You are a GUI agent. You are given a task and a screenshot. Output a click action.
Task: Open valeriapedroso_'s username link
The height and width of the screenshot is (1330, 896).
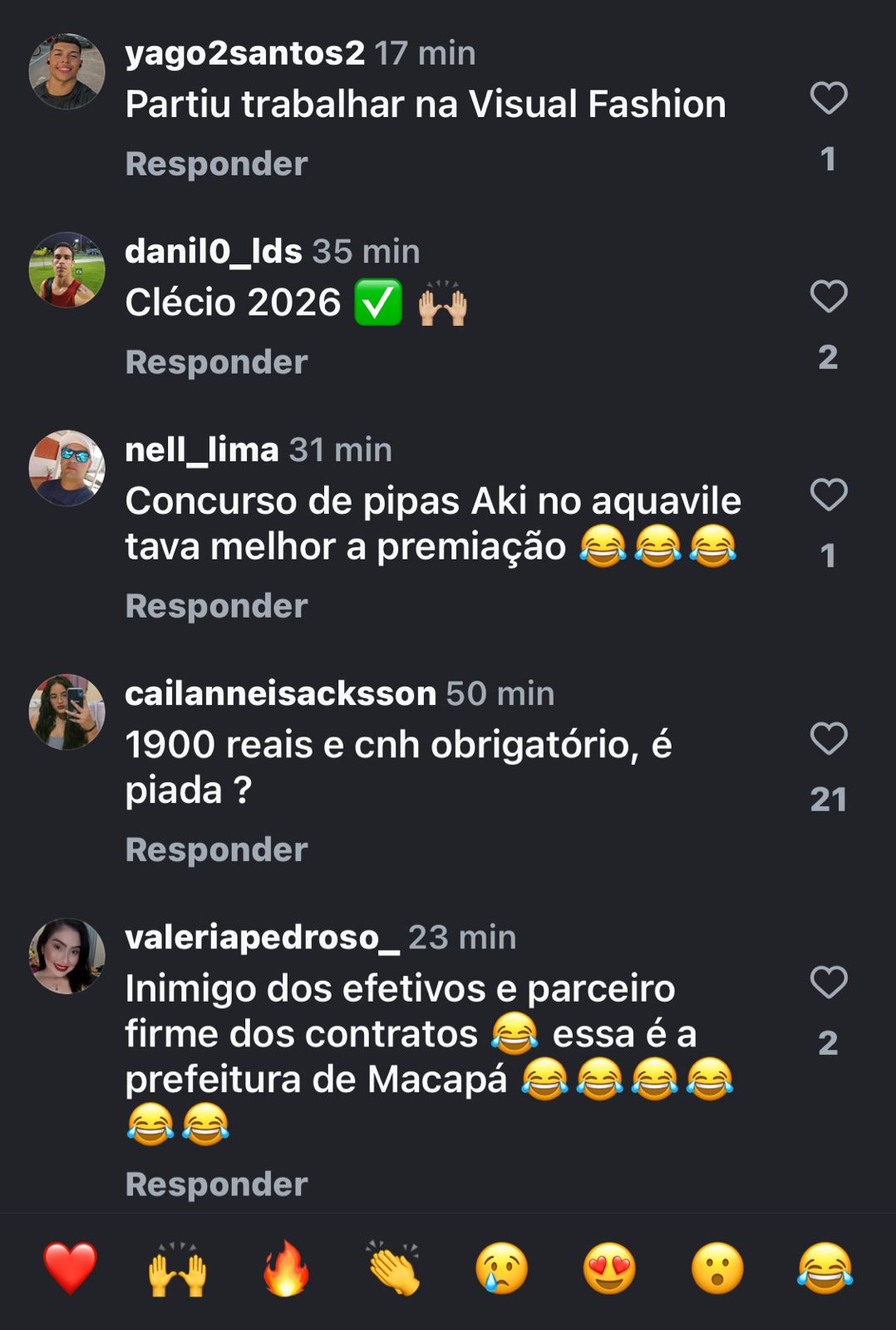(262, 938)
